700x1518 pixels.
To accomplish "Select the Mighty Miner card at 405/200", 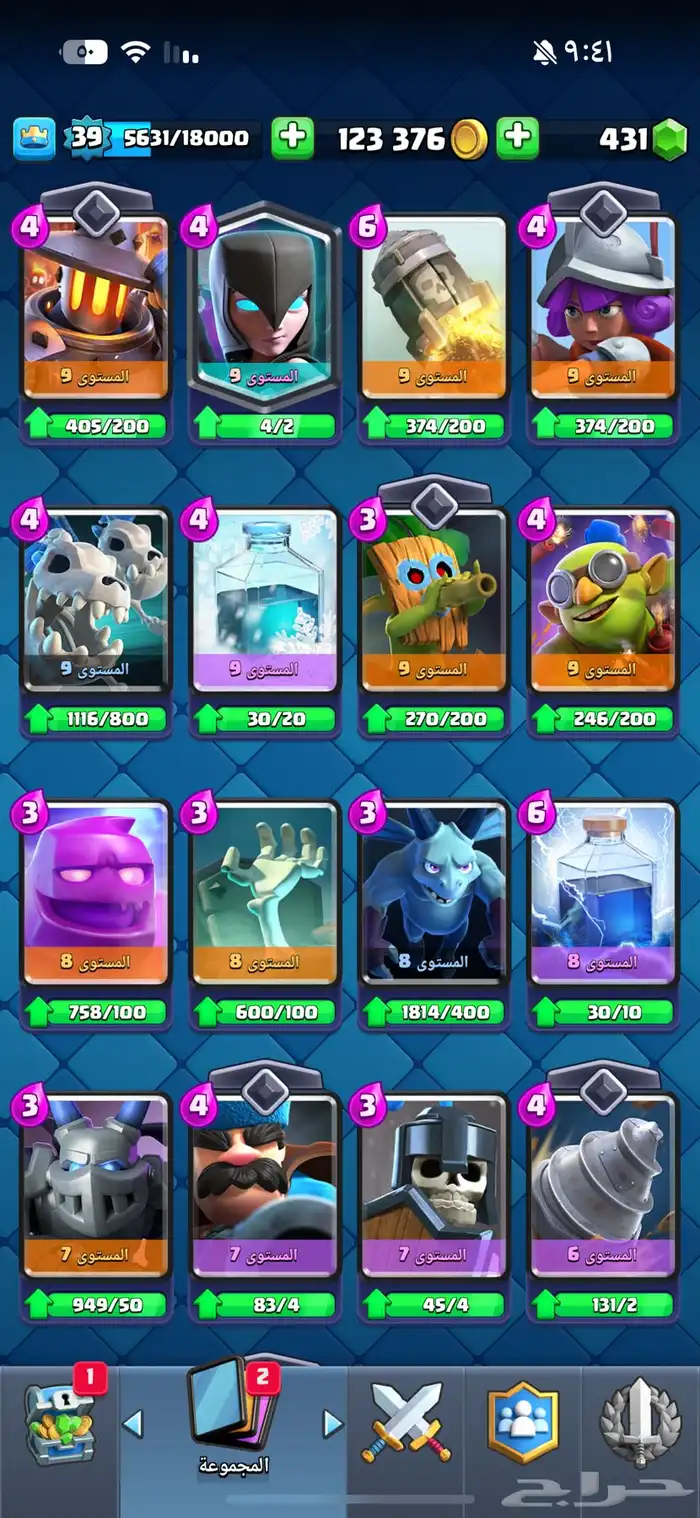I will (97, 320).
